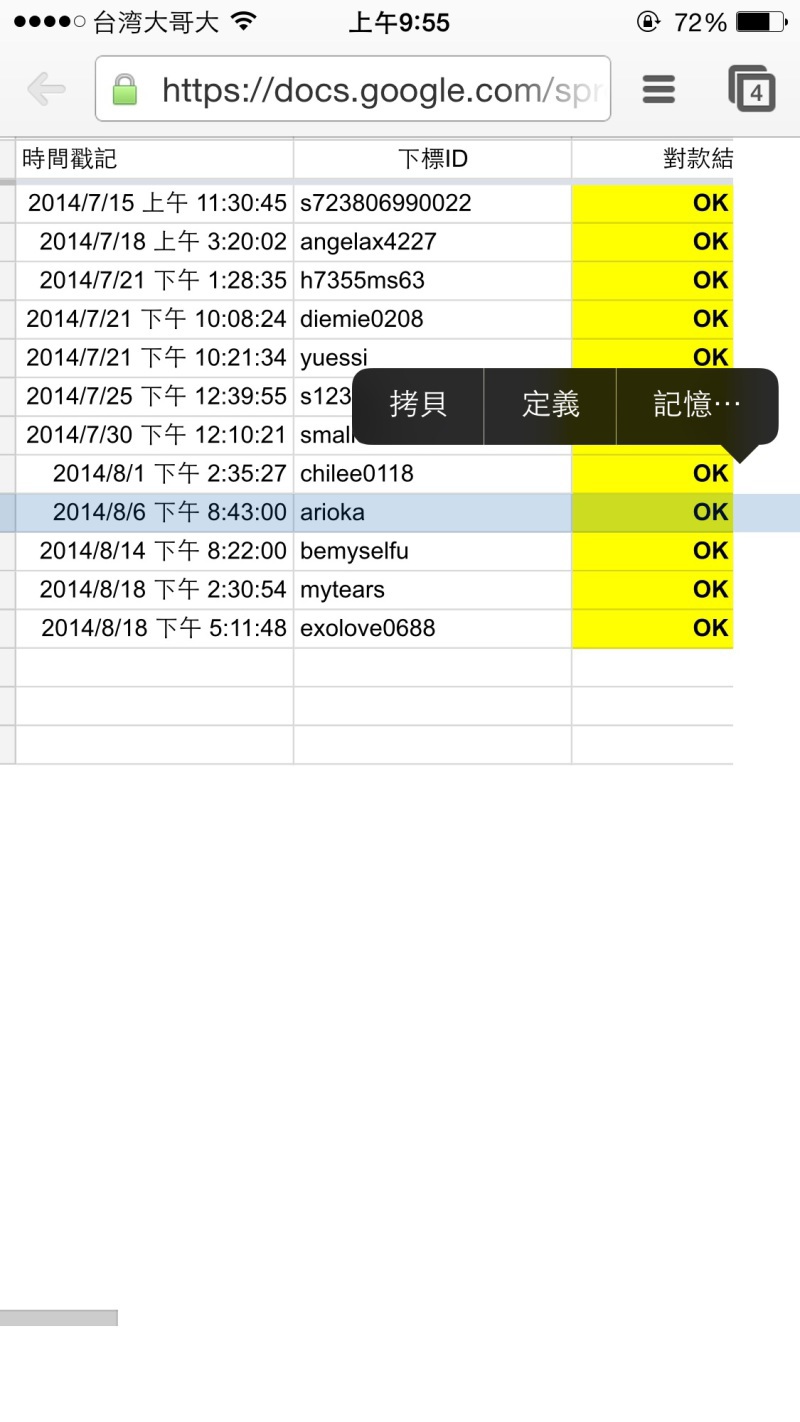Image resolution: width=800 pixels, height=1422 pixels.
Task: Open the browser hamburger menu
Action: click(659, 89)
